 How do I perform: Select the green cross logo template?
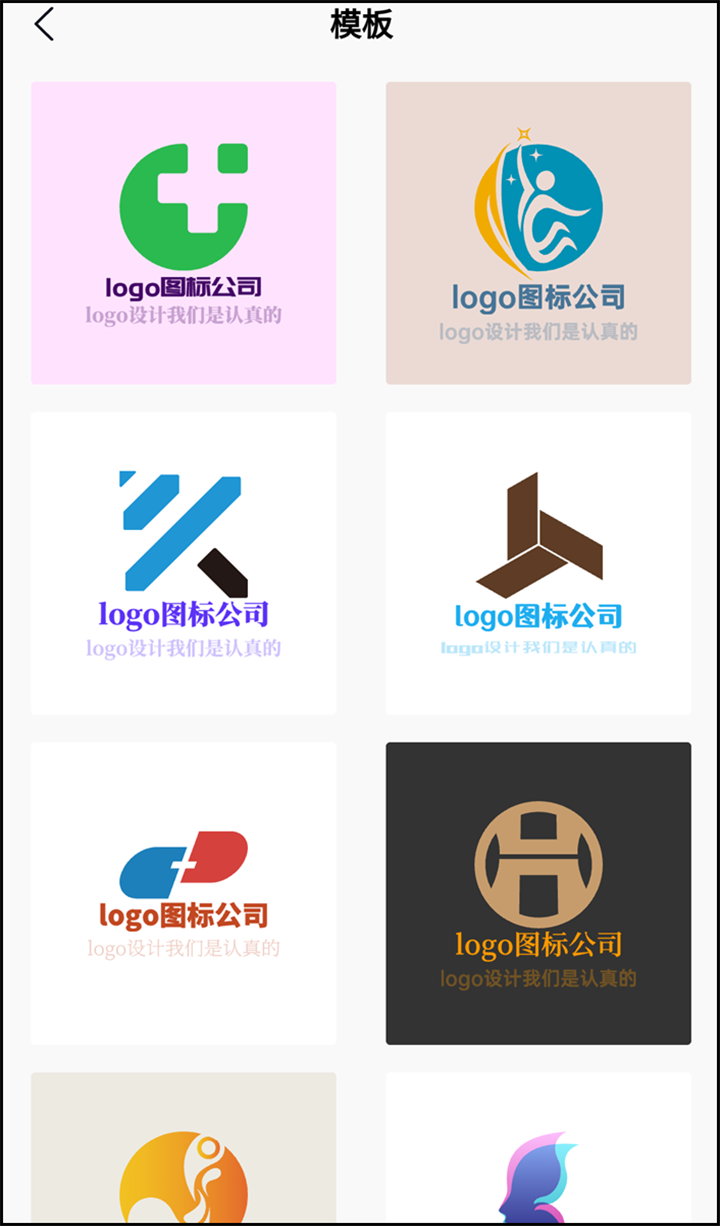183,233
